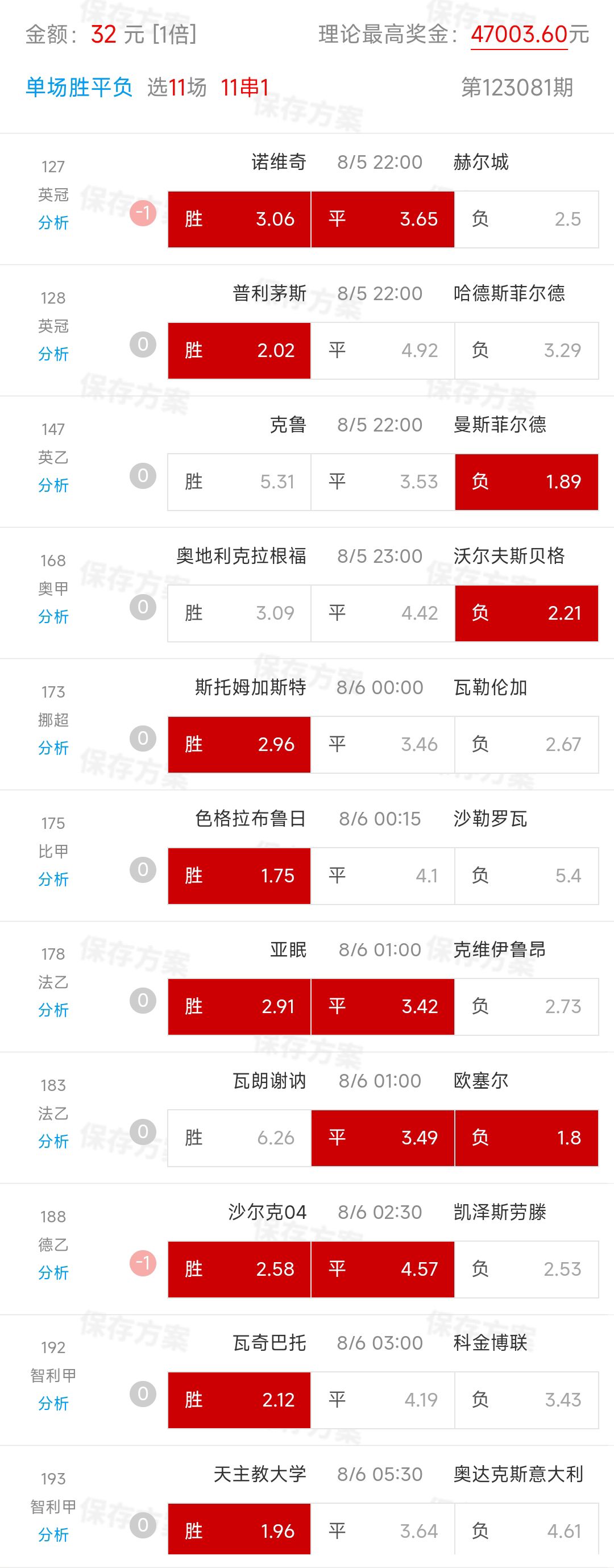Screen dimensions: 614x1568
Task: Select 胜 5.31 for 克鲁 vs 曼斯菲尔德
Action: click(x=239, y=482)
